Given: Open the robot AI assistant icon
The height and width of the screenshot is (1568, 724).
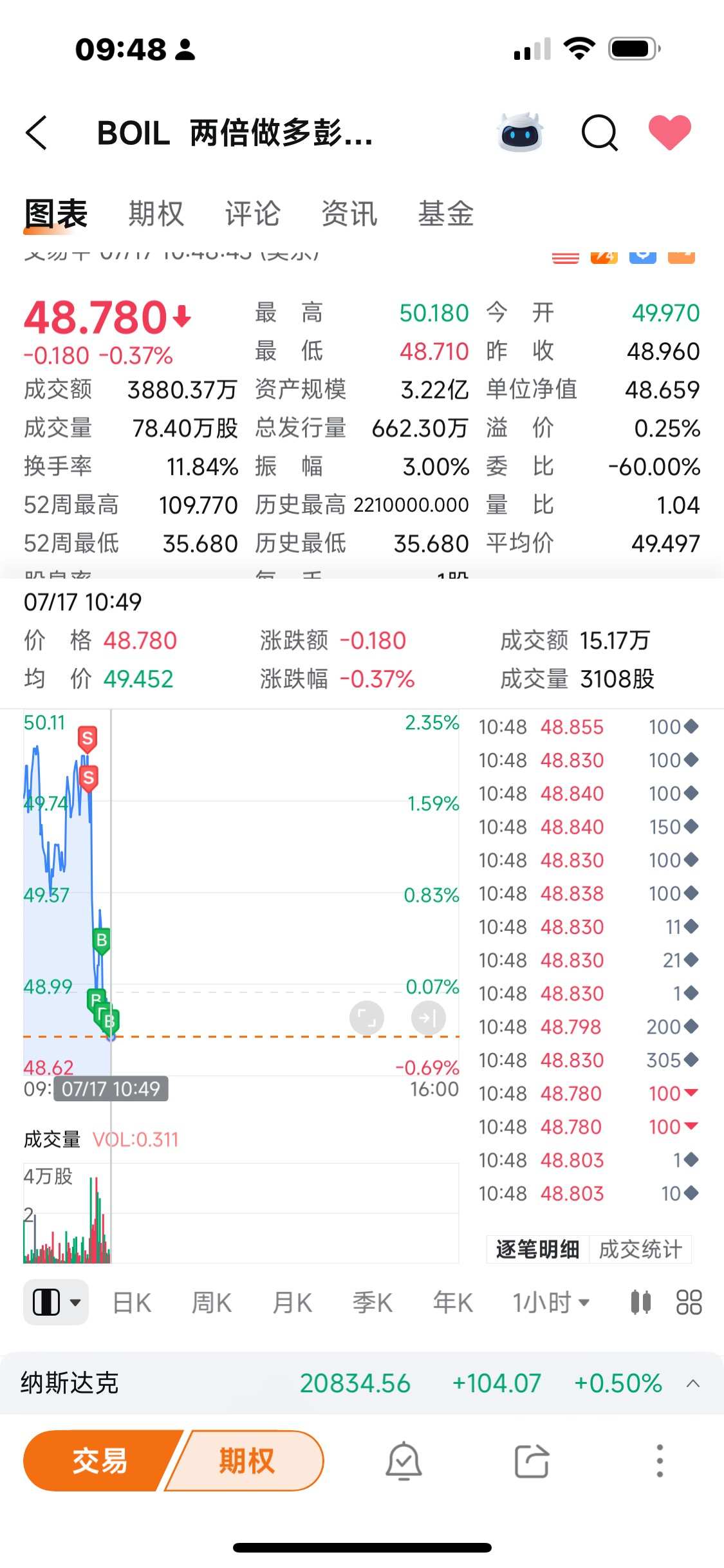Looking at the screenshot, I should coord(521,133).
